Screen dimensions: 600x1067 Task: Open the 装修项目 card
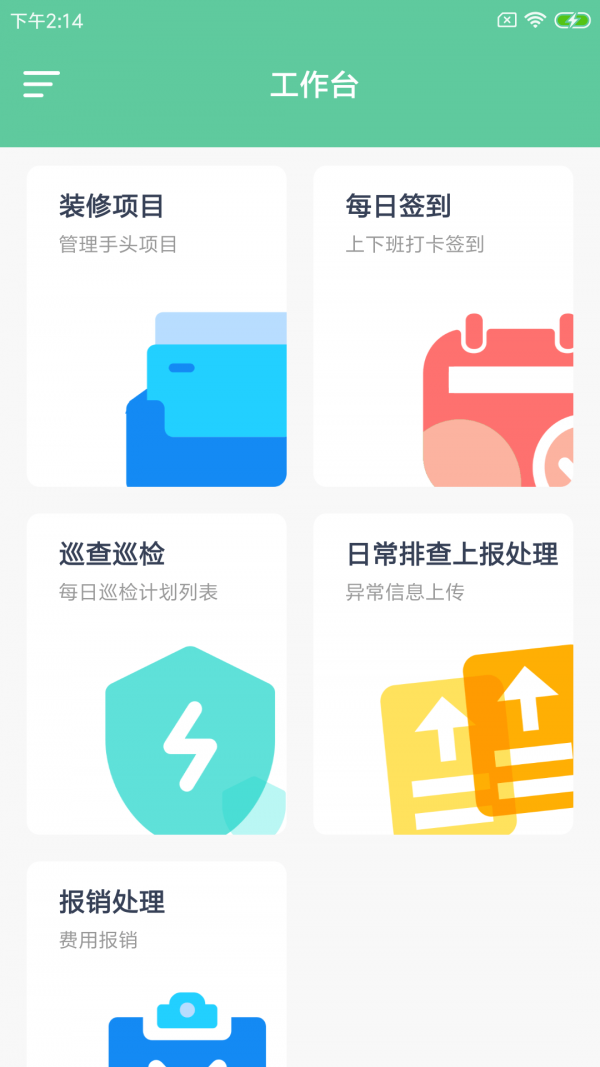[x=156, y=326]
